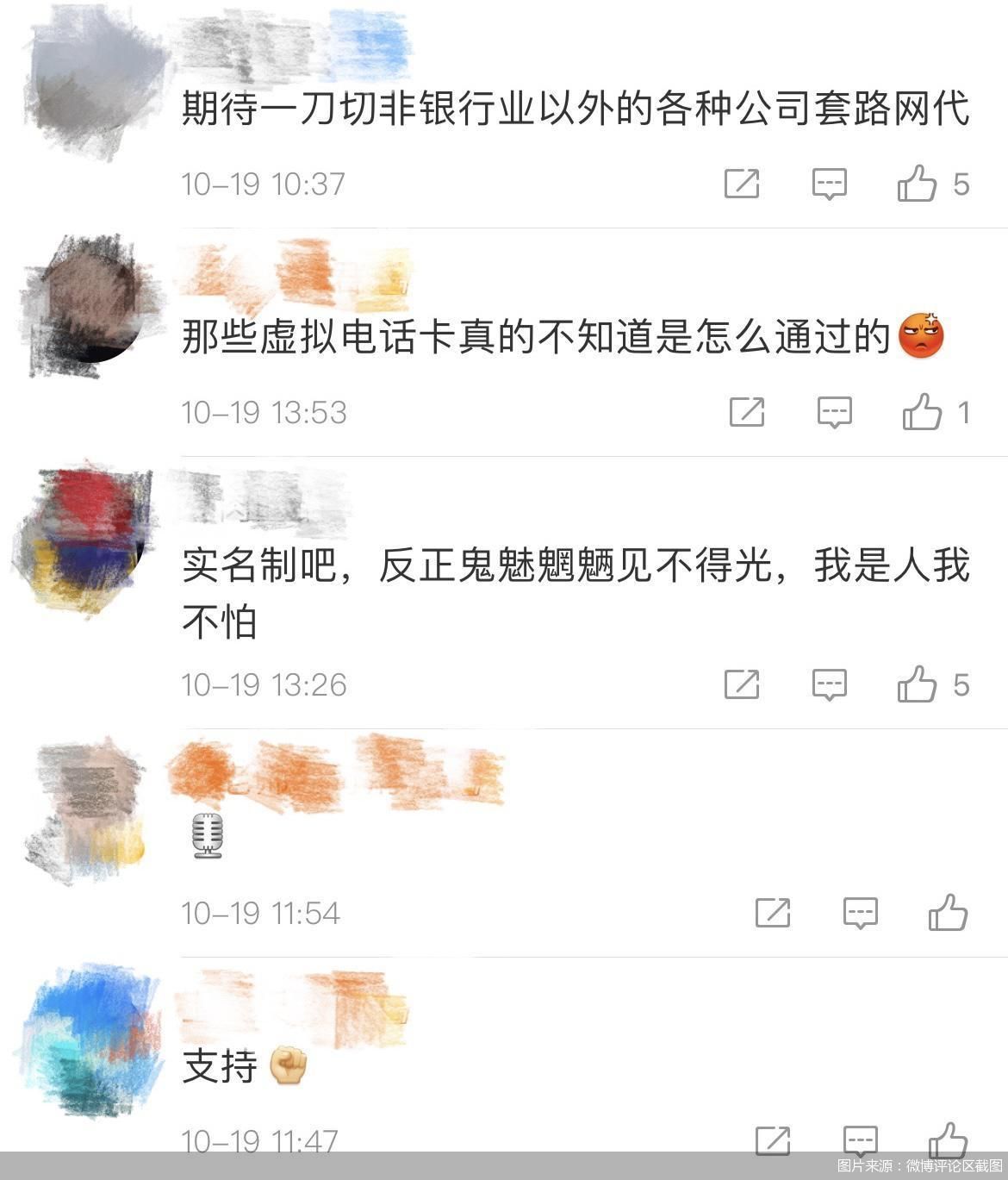The width and height of the screenshot is (1008, 1180).
Task: Click the timestamp 10-19 10:37 on first comment
Action: point(264,182)
